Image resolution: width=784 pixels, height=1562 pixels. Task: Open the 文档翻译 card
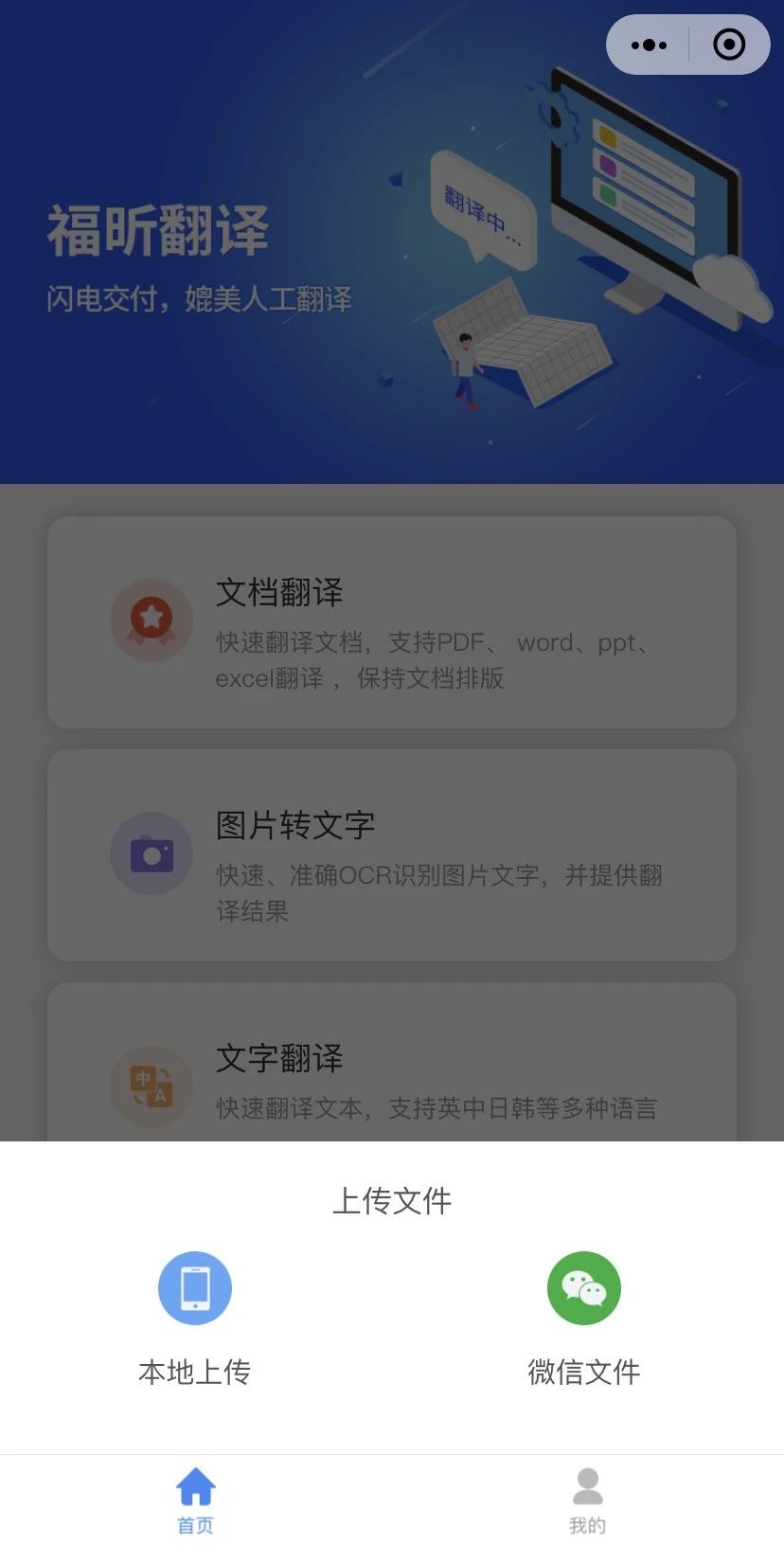coord(392,620)
